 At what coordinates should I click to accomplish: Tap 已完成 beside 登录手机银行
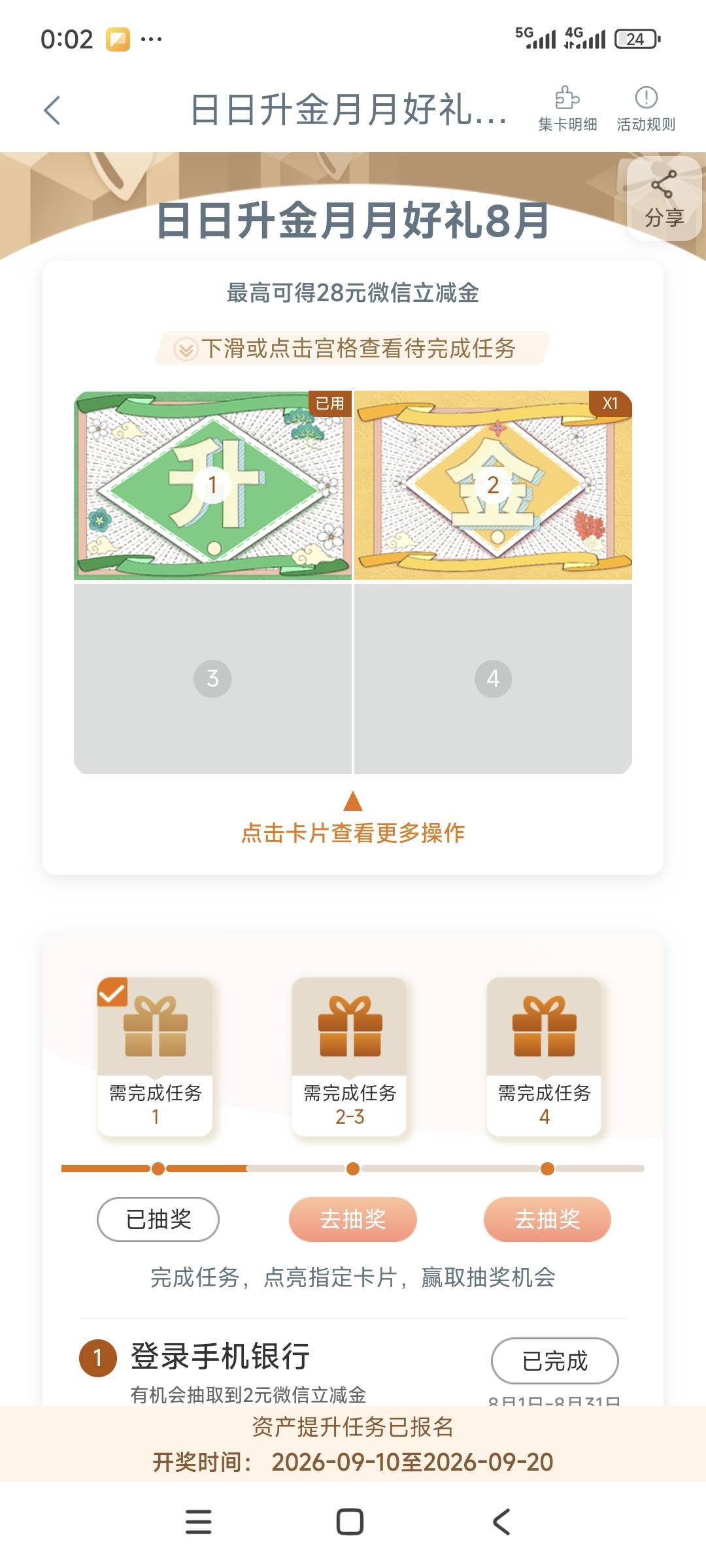[x=554, y=1361]
